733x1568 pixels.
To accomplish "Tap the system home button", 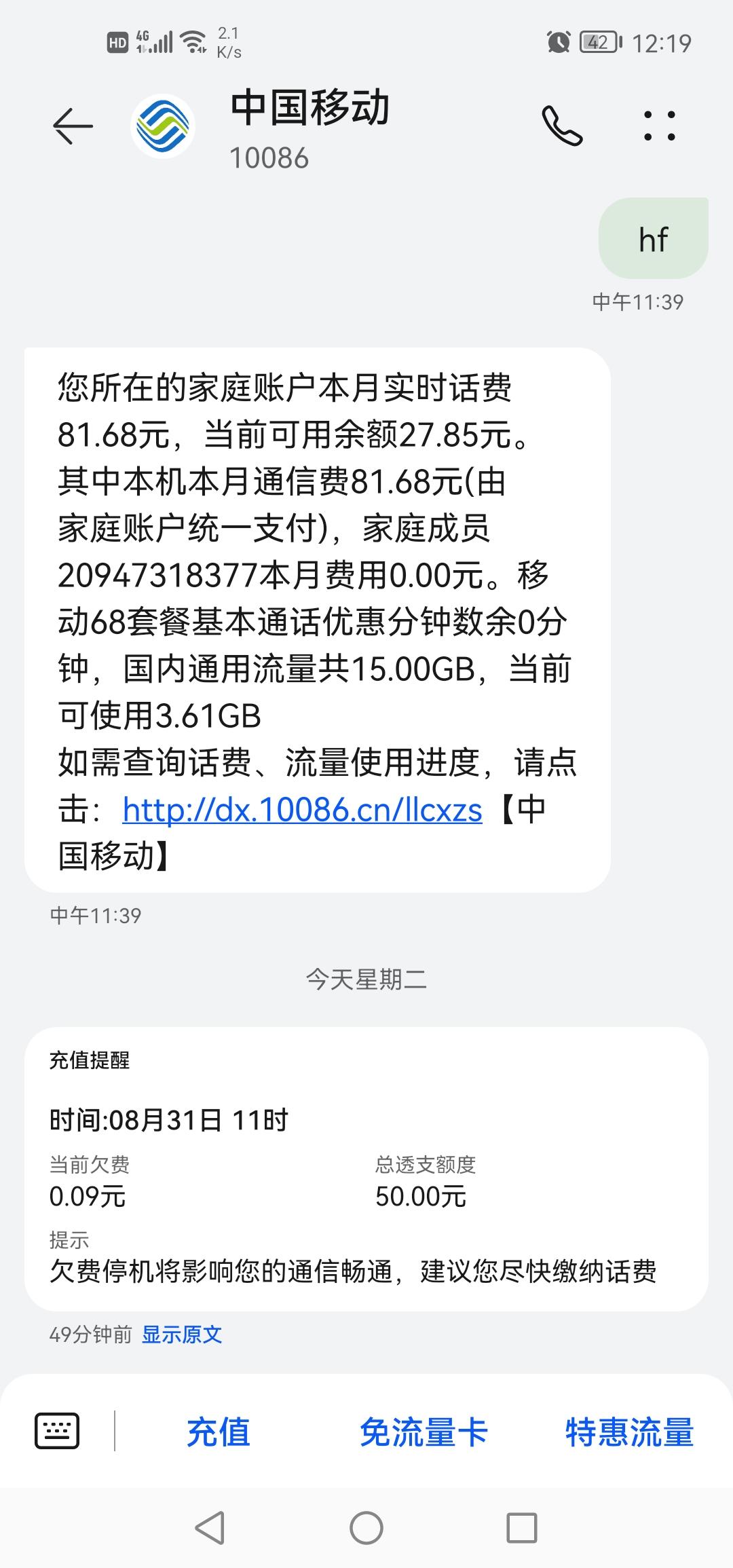I will (x=366, y=1529).
